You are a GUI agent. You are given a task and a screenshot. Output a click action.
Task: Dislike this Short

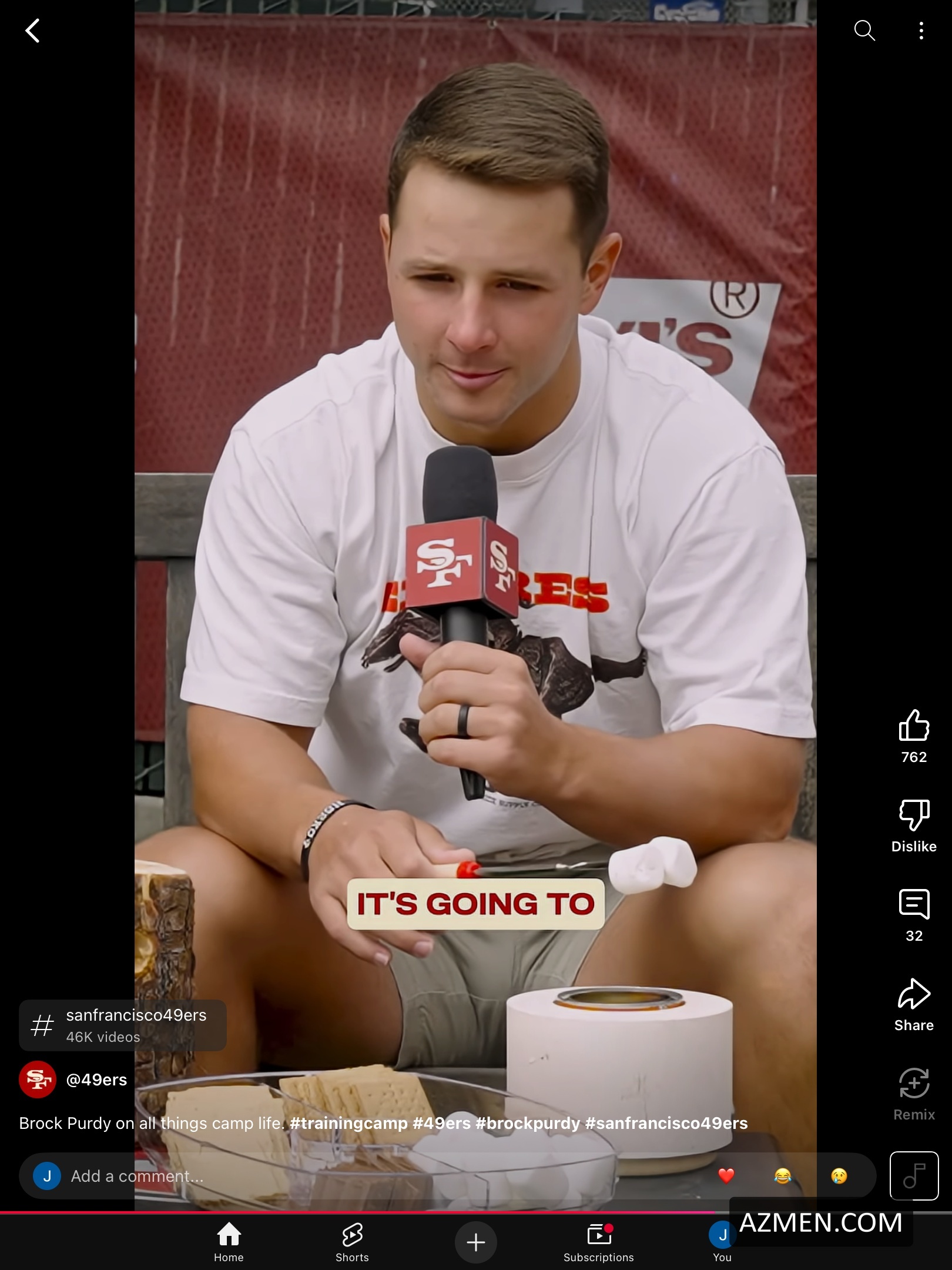tap(914, 816)
